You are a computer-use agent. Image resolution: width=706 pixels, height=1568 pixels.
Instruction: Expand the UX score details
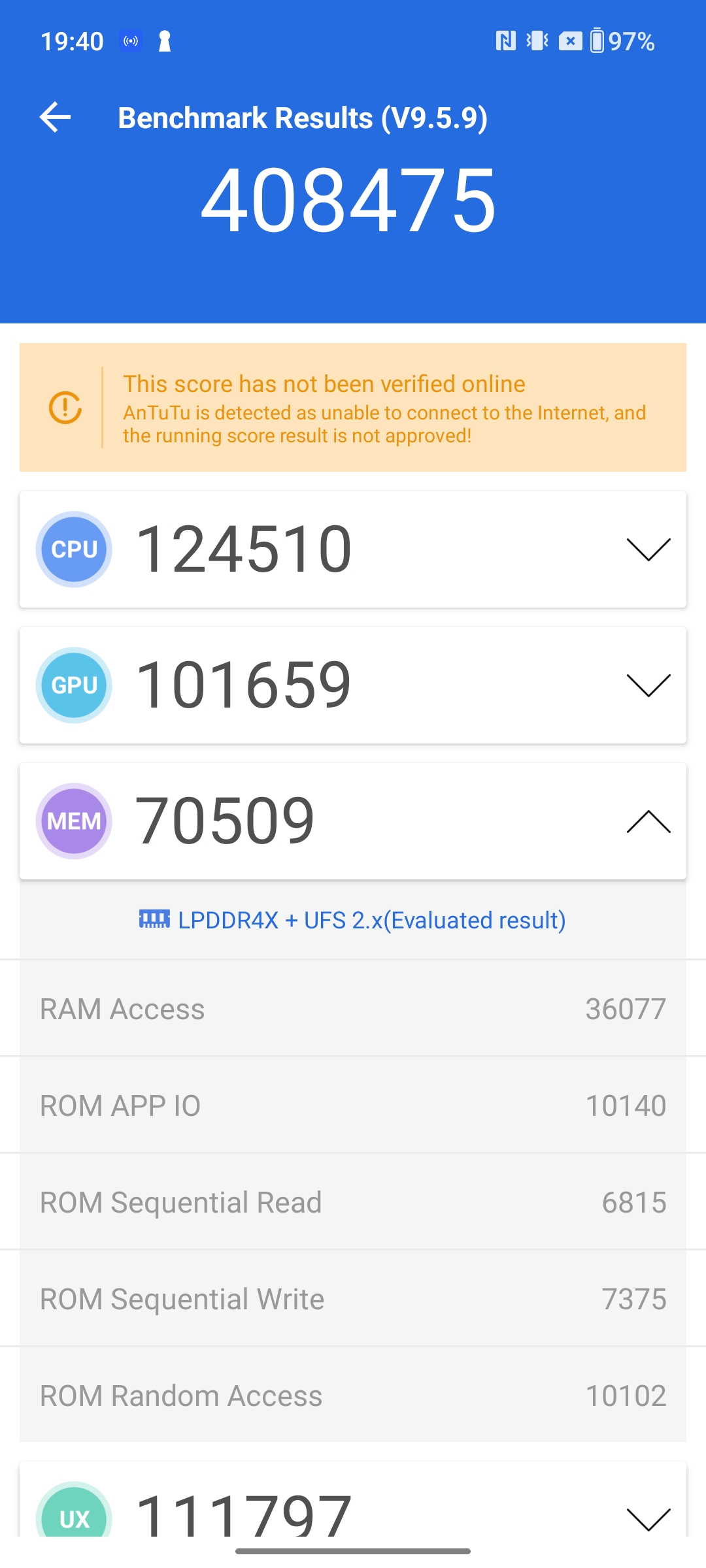(x=648, y=1519)
